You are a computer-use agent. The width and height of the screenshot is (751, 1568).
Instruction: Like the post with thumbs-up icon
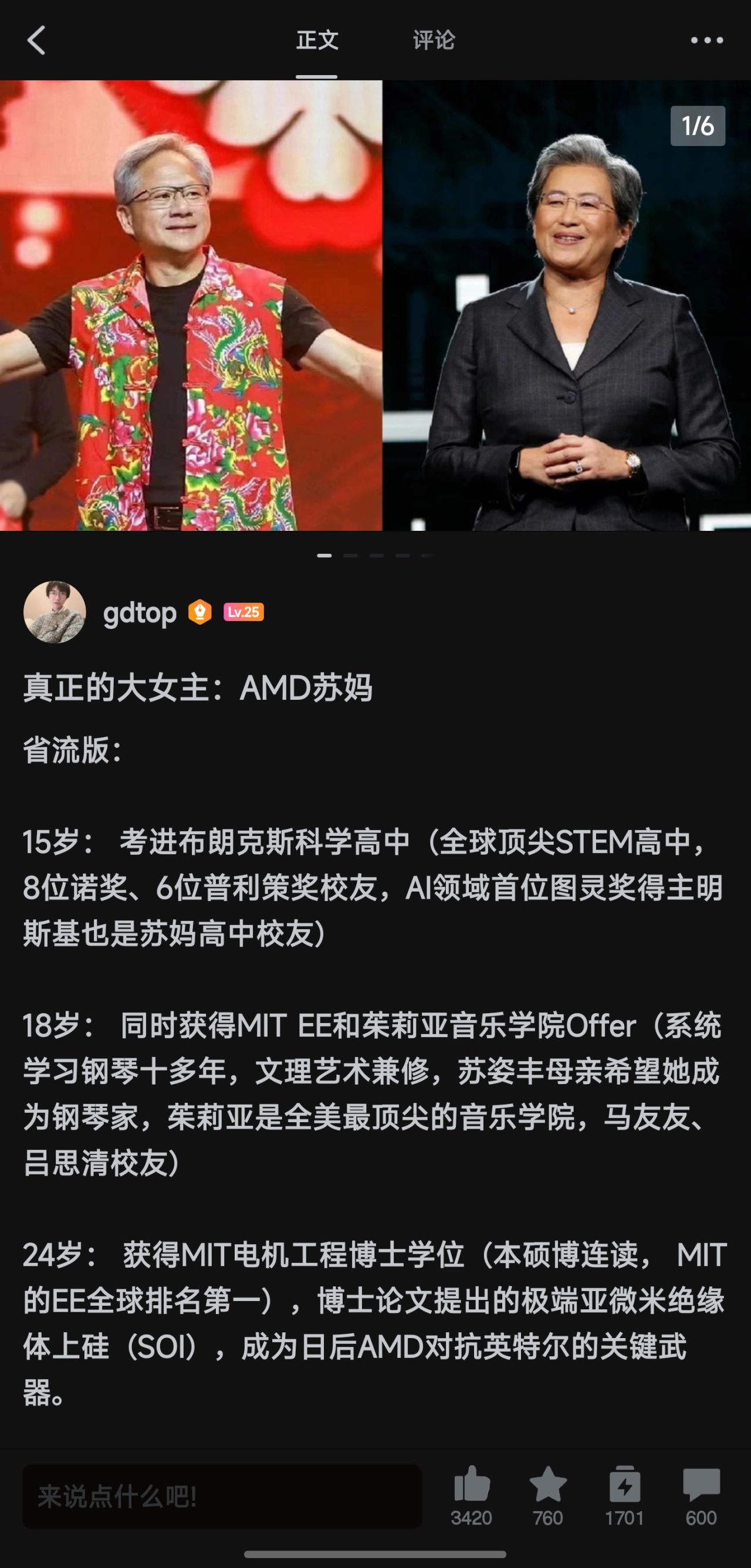click(472, 1485)
